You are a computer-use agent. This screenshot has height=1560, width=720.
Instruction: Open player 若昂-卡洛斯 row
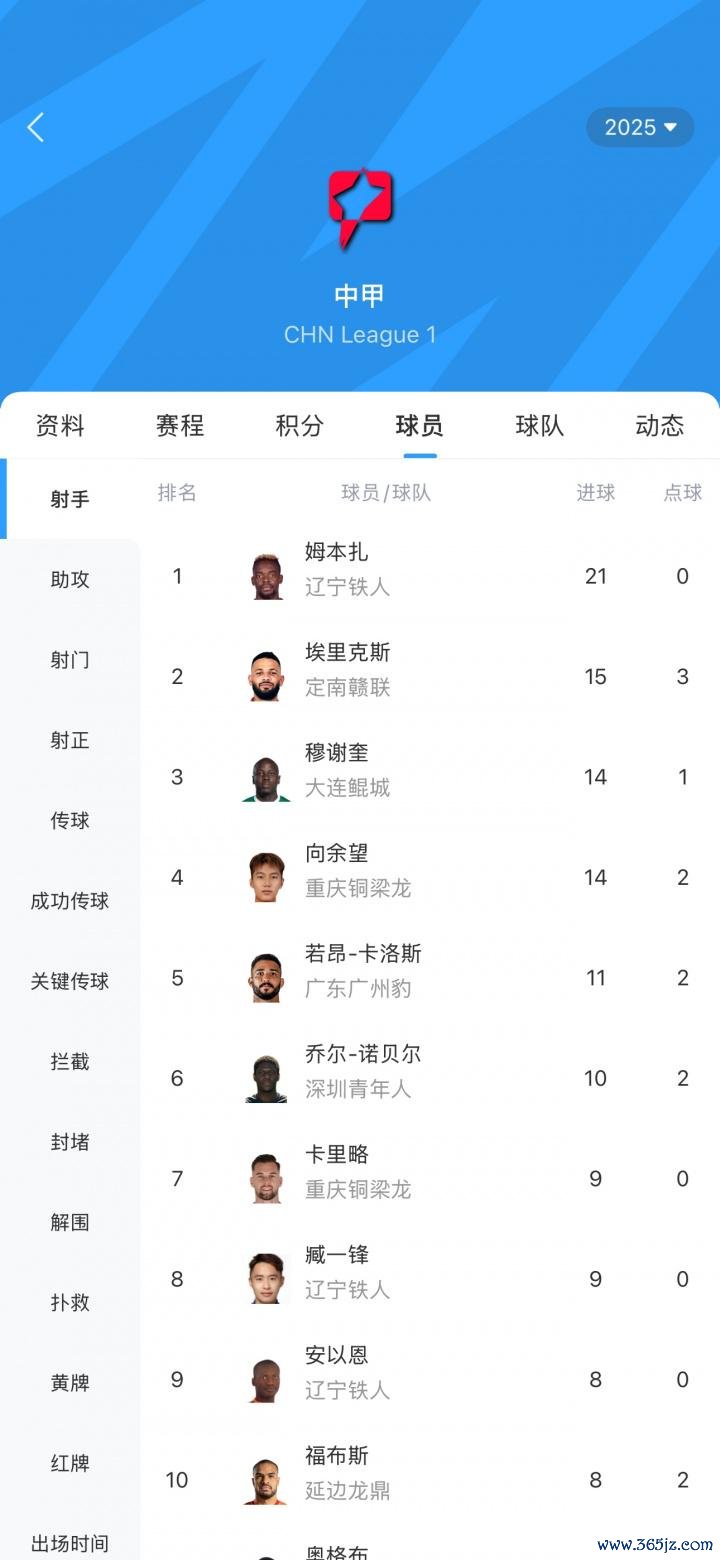click(x=430, y=978)
